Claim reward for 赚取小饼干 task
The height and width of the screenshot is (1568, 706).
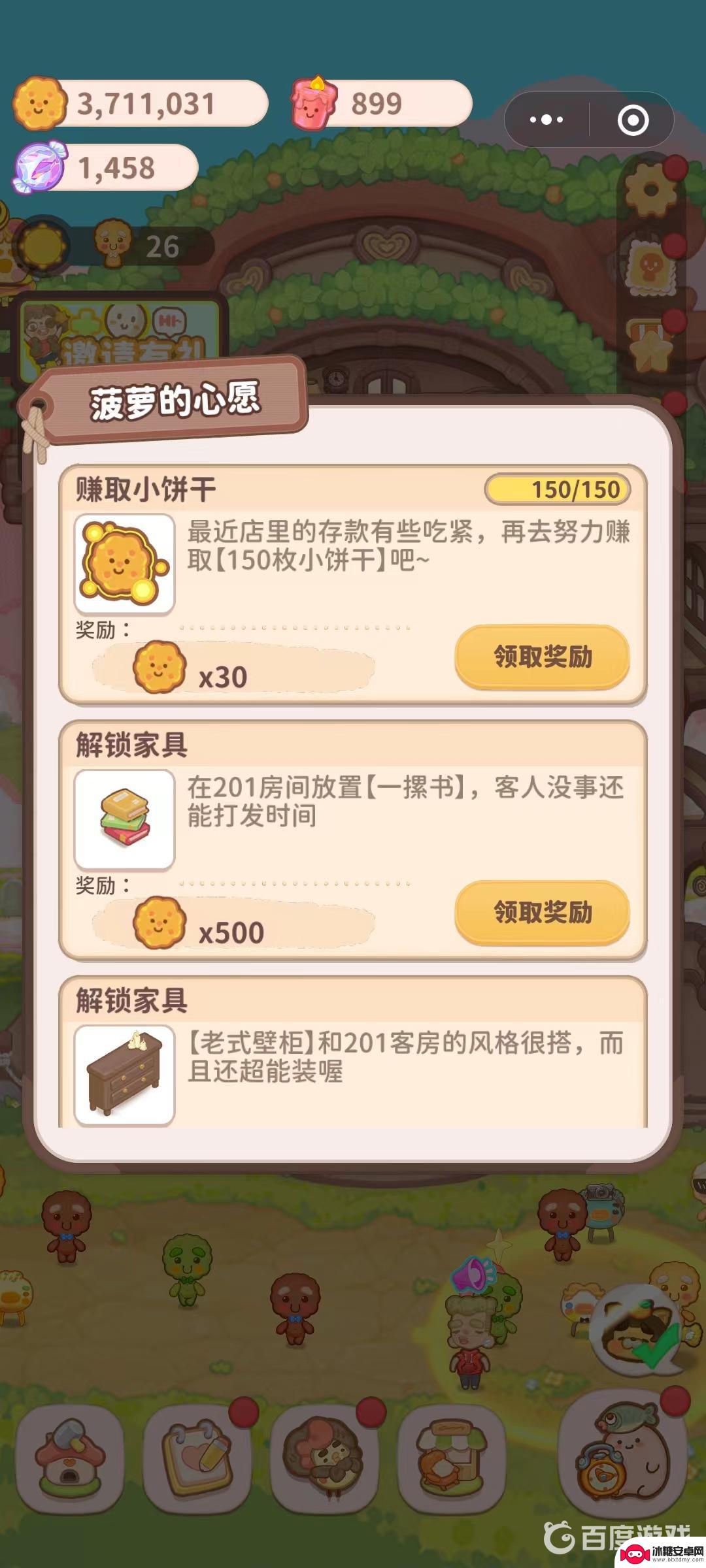(542, 657)
